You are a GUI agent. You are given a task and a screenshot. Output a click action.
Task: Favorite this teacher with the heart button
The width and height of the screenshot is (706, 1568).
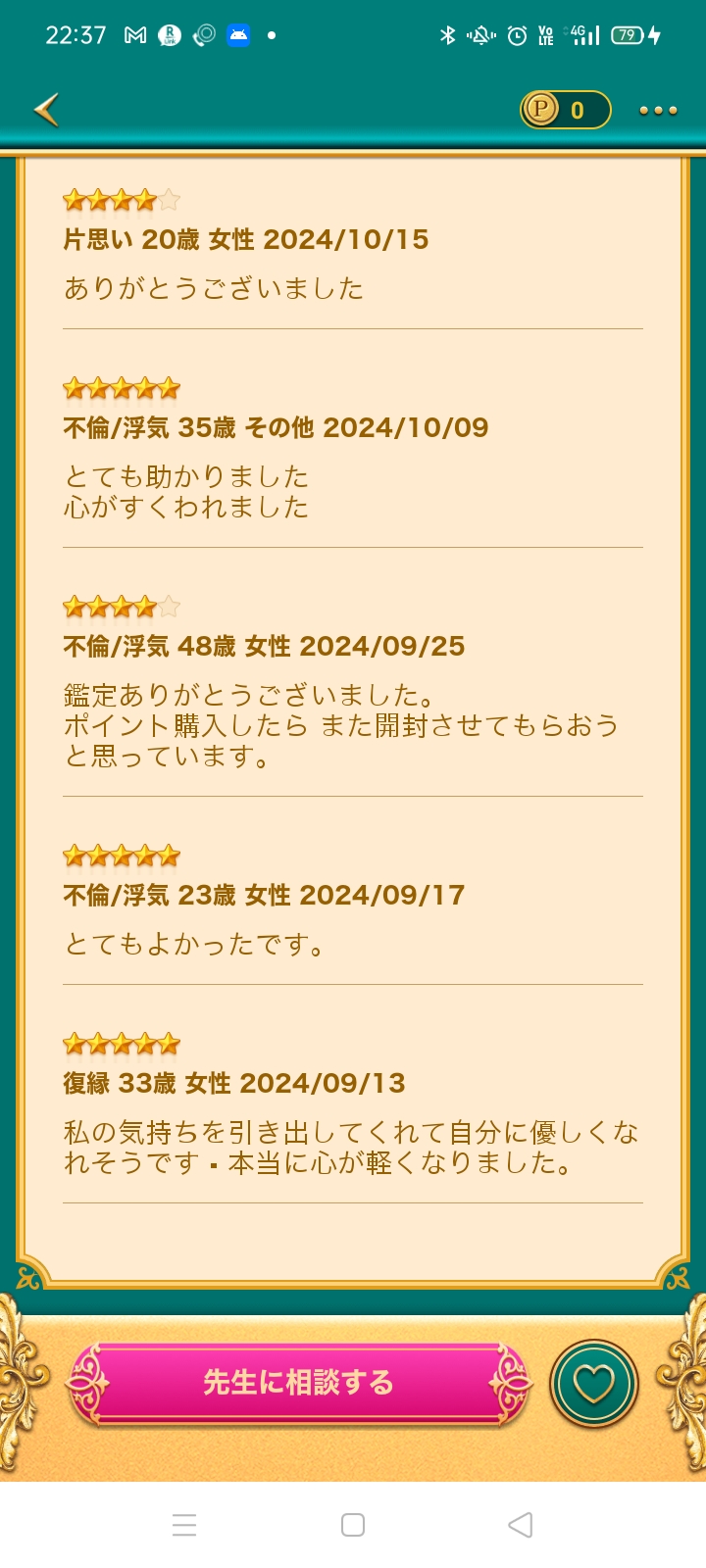tap(594, 1384)
